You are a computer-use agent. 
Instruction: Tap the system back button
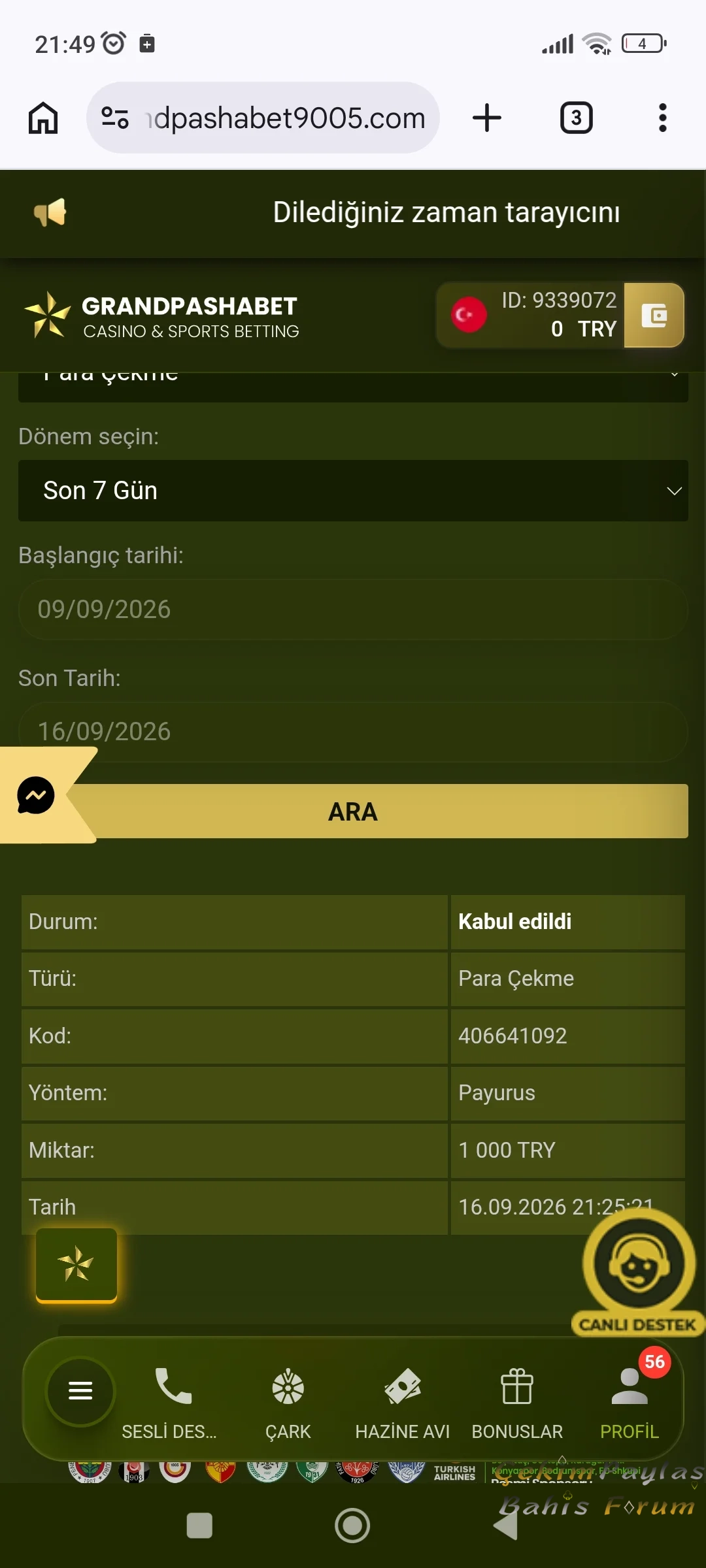coord(507,1526)
